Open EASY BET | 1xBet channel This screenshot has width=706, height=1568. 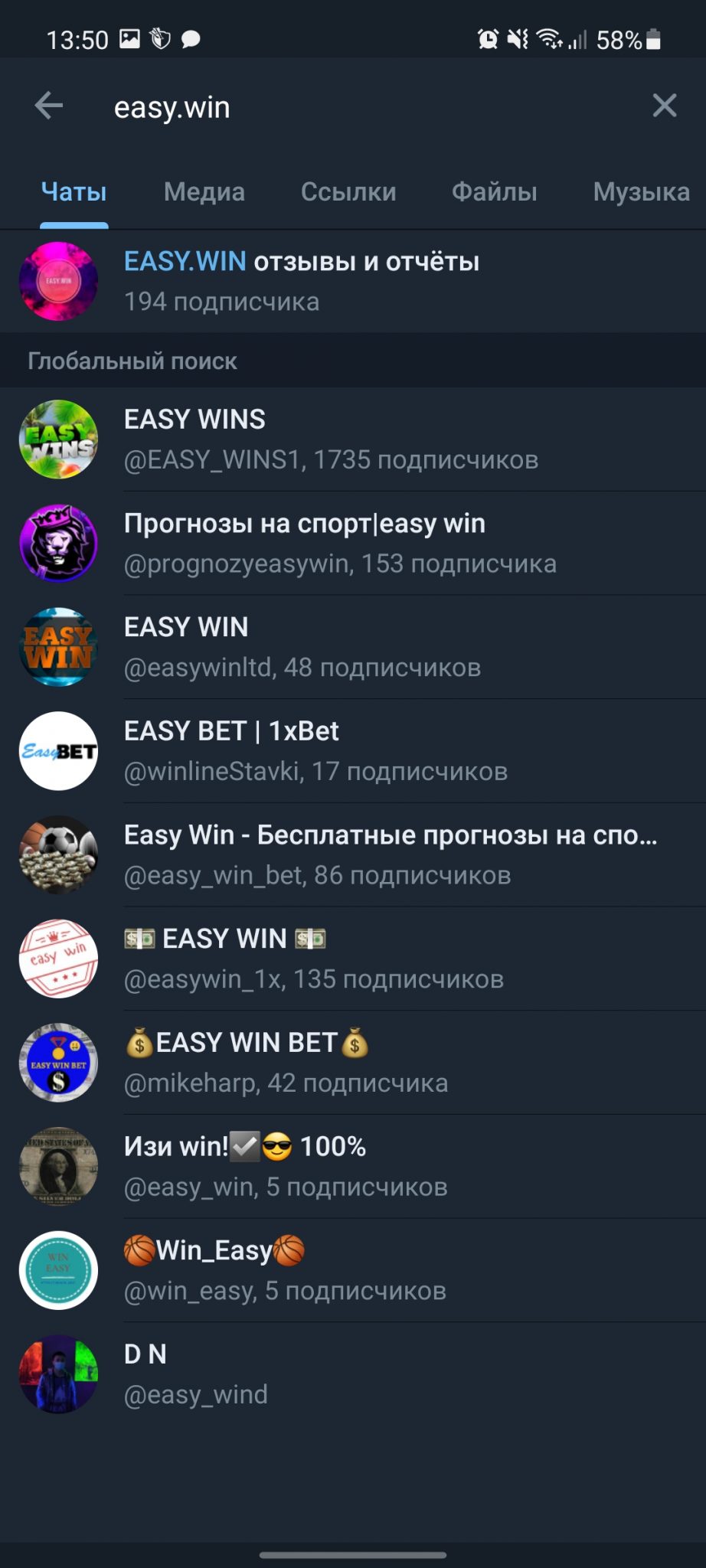point(353,751)
